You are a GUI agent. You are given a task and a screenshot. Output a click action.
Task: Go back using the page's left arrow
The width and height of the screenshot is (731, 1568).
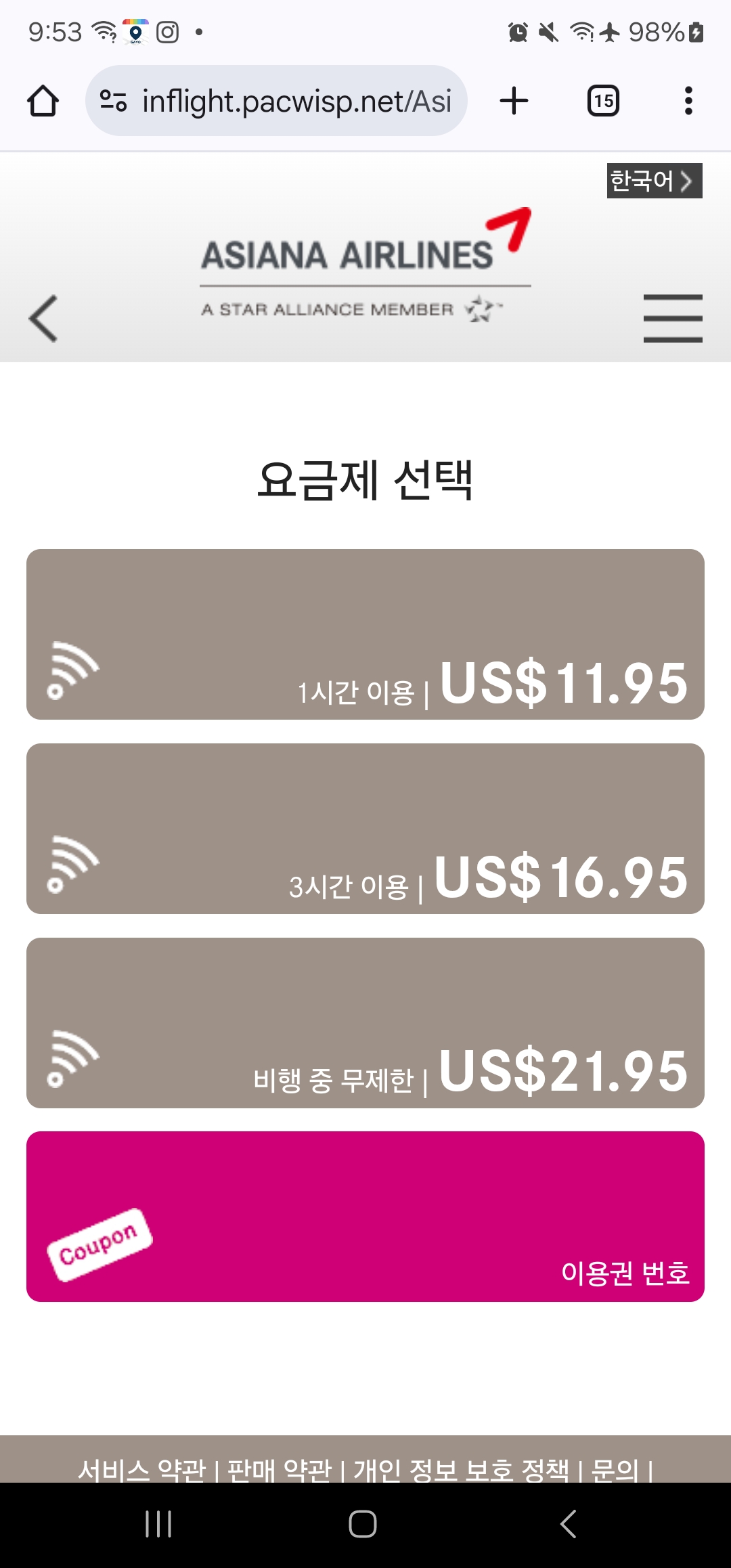point(43,318)
